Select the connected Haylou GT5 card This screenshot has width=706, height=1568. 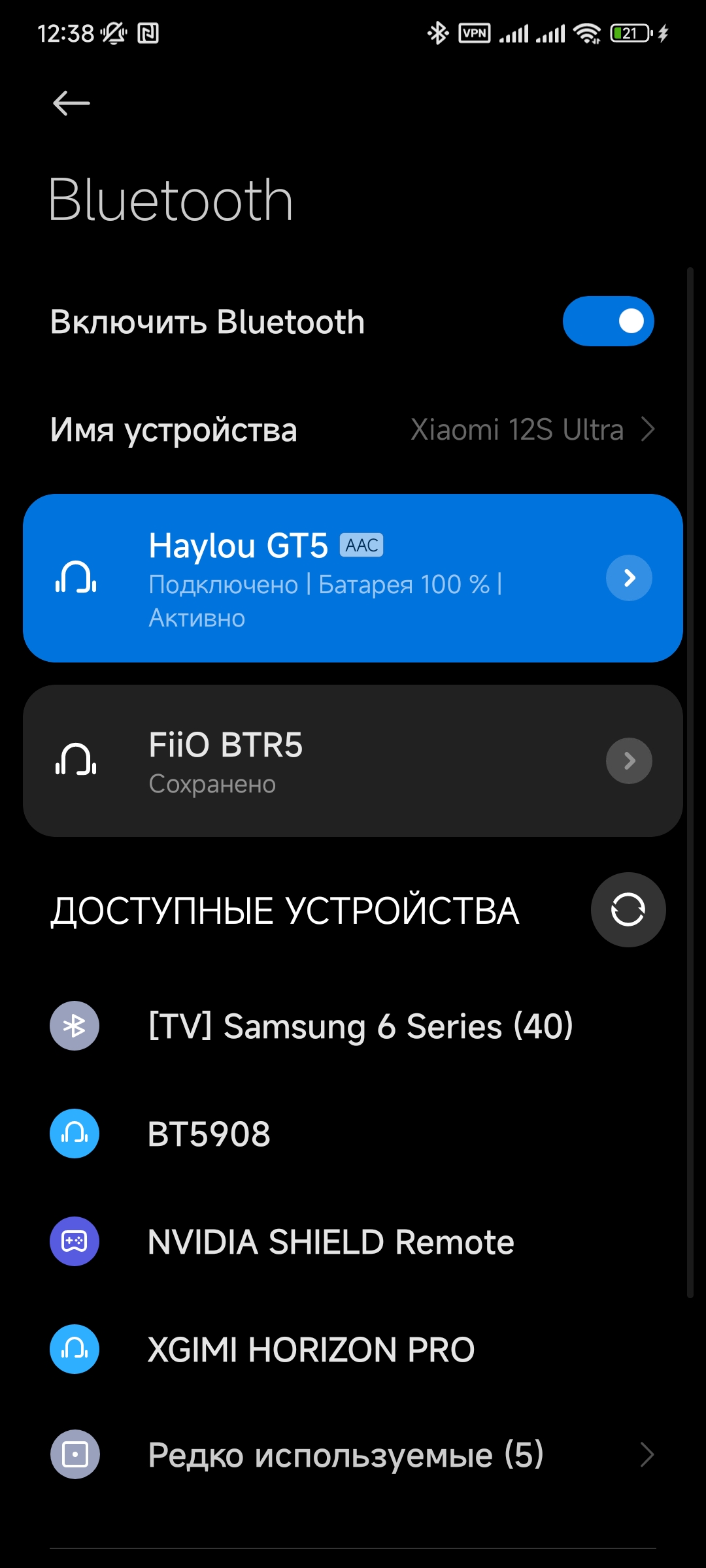coord(327,578)
